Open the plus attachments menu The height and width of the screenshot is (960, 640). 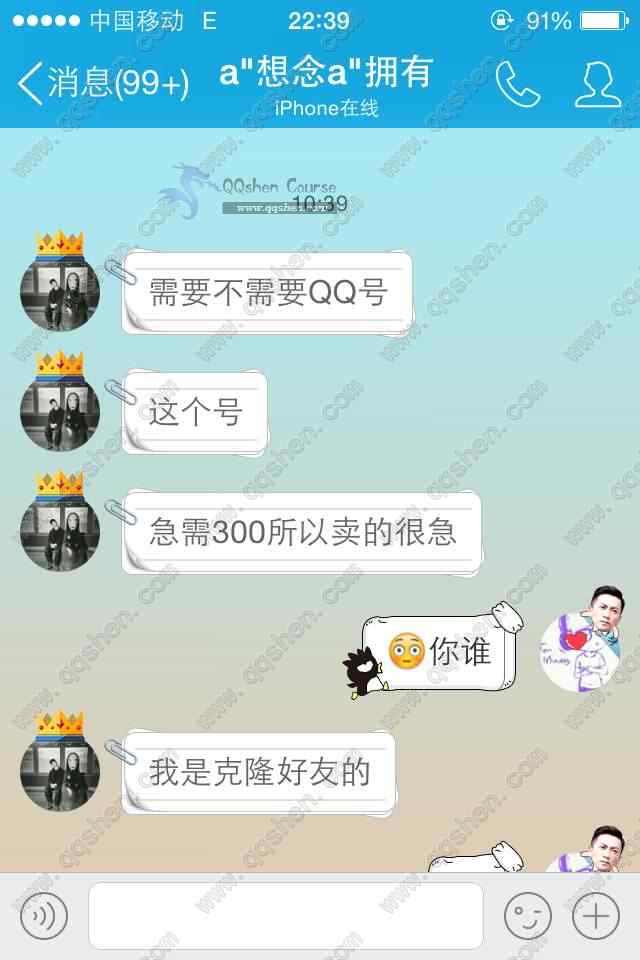click(596, 915)
